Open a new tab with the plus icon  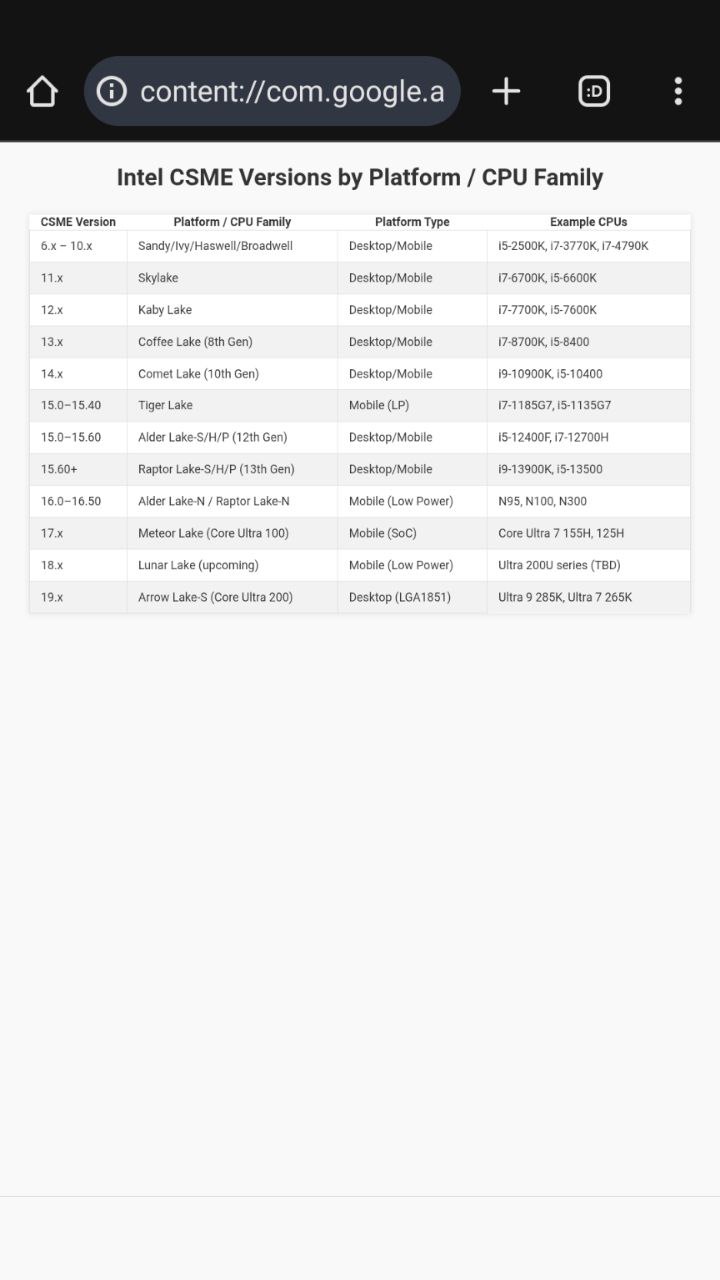pyautogui.click(x=506, y=91)
